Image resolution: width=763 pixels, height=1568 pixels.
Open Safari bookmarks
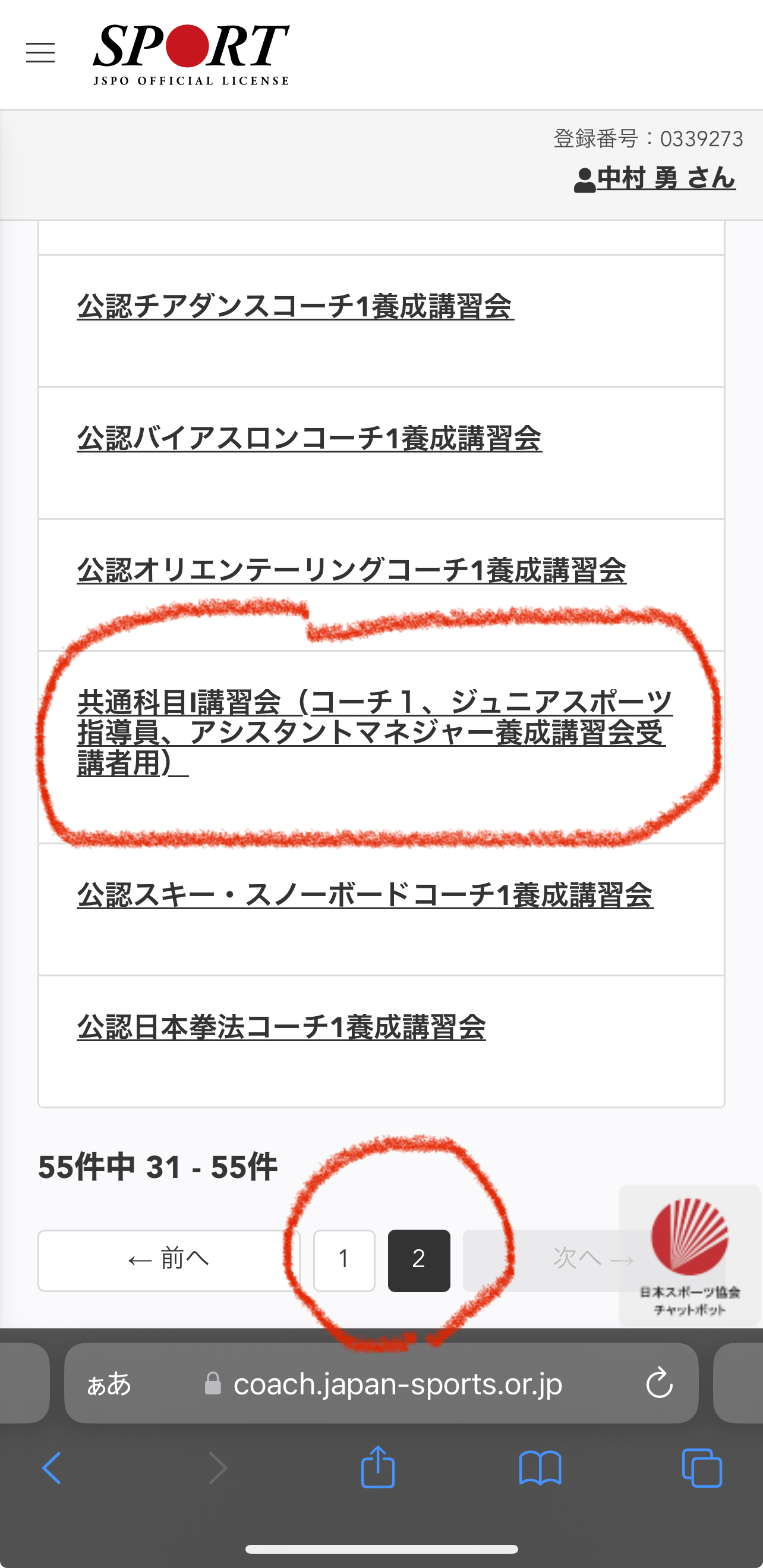(540, 1468)
